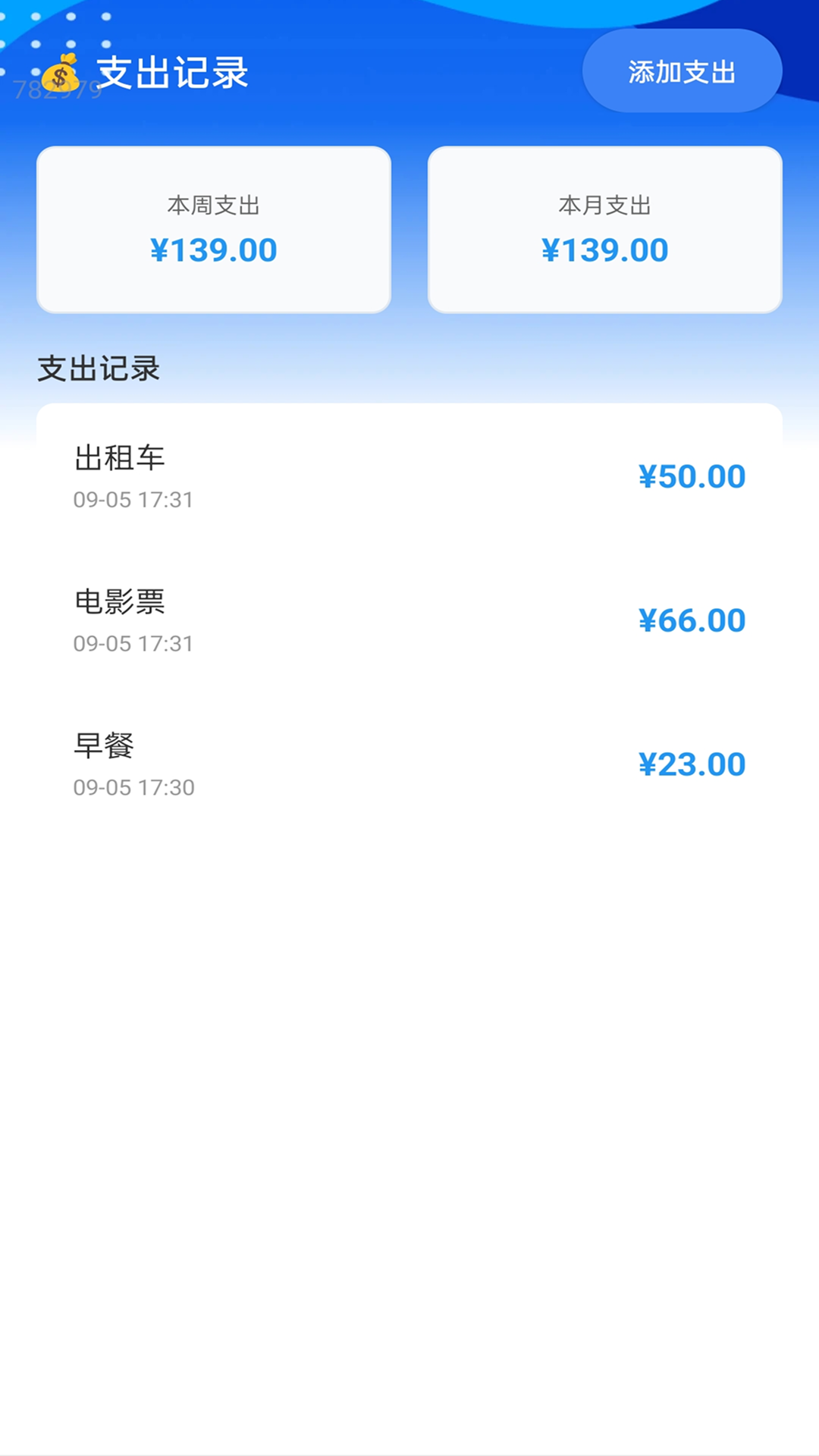This screenshot has width=819, height=1456.
Task: Click the timestamp 09-05 17:31 under 出租车
Action: [133, 499]
